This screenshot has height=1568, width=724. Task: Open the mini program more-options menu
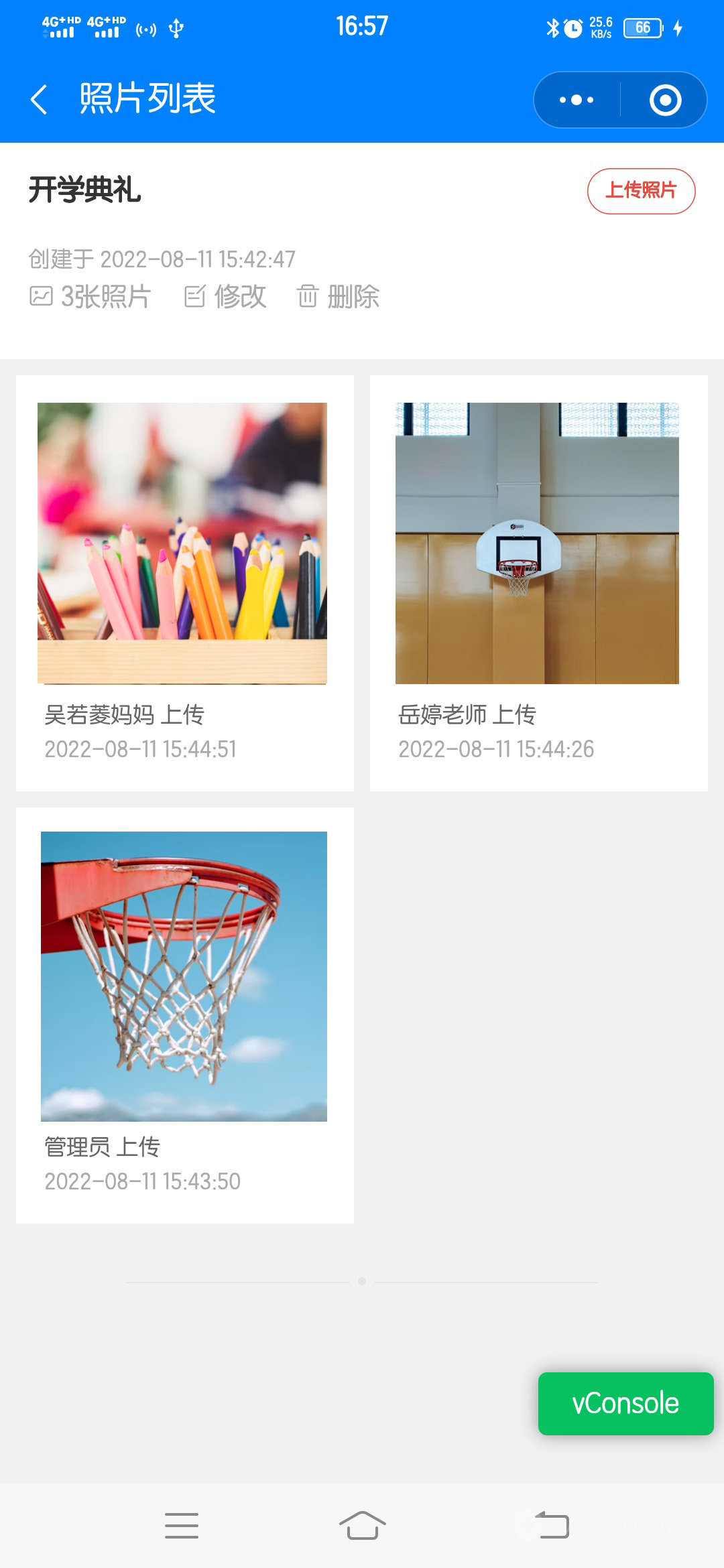click(x=577, y=100)
